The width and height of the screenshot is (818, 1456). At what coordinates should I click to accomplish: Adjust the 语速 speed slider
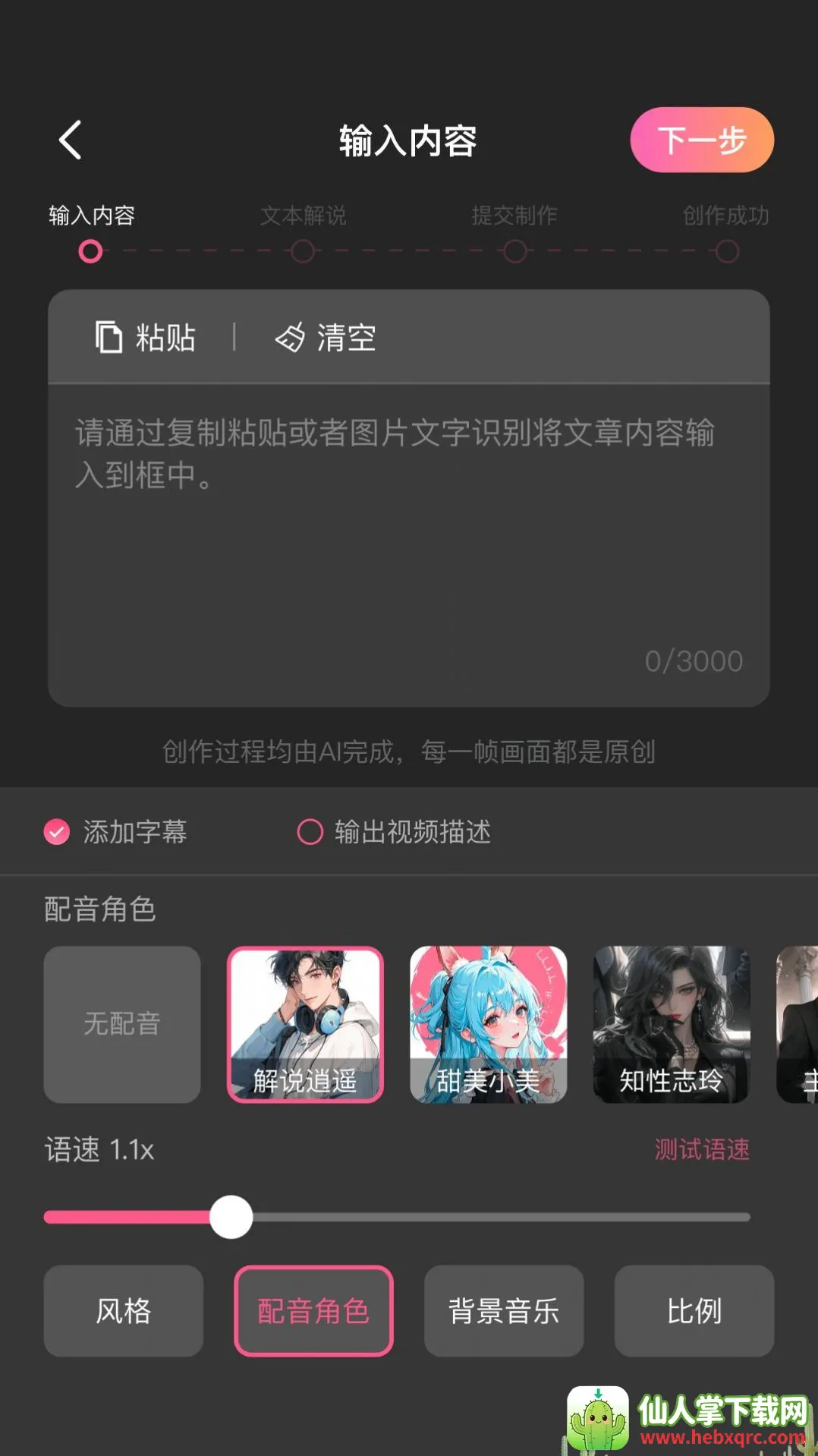(231, 1217)
